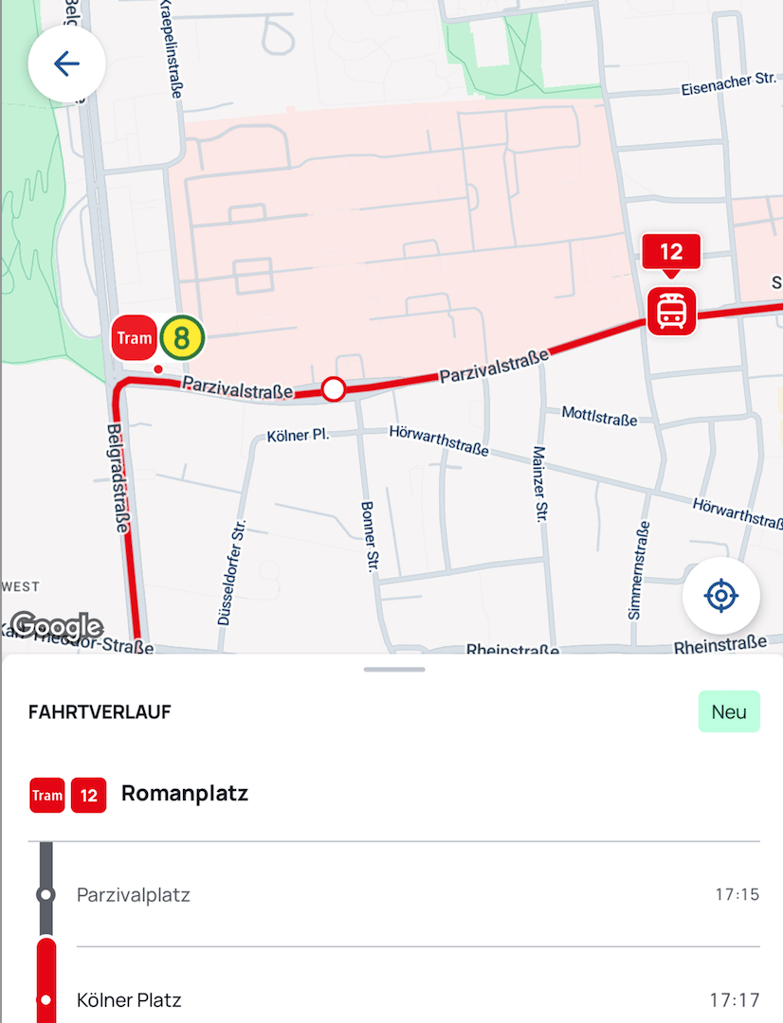Center map on my current location
The width and height of the screenshot is (783, 1023).
click(x=721, y=596)
